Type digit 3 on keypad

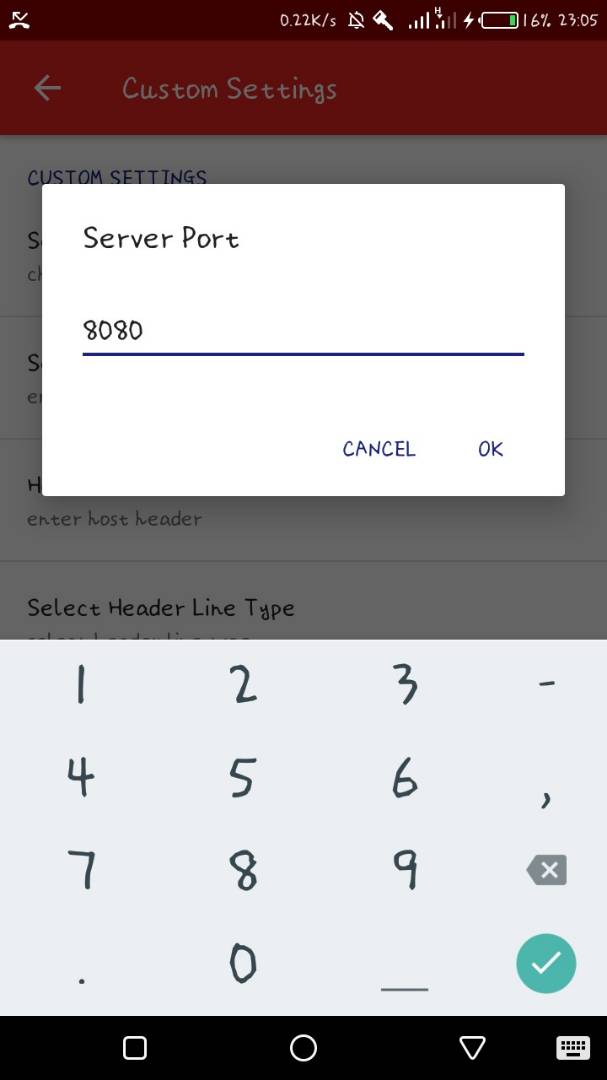point(404,686)
